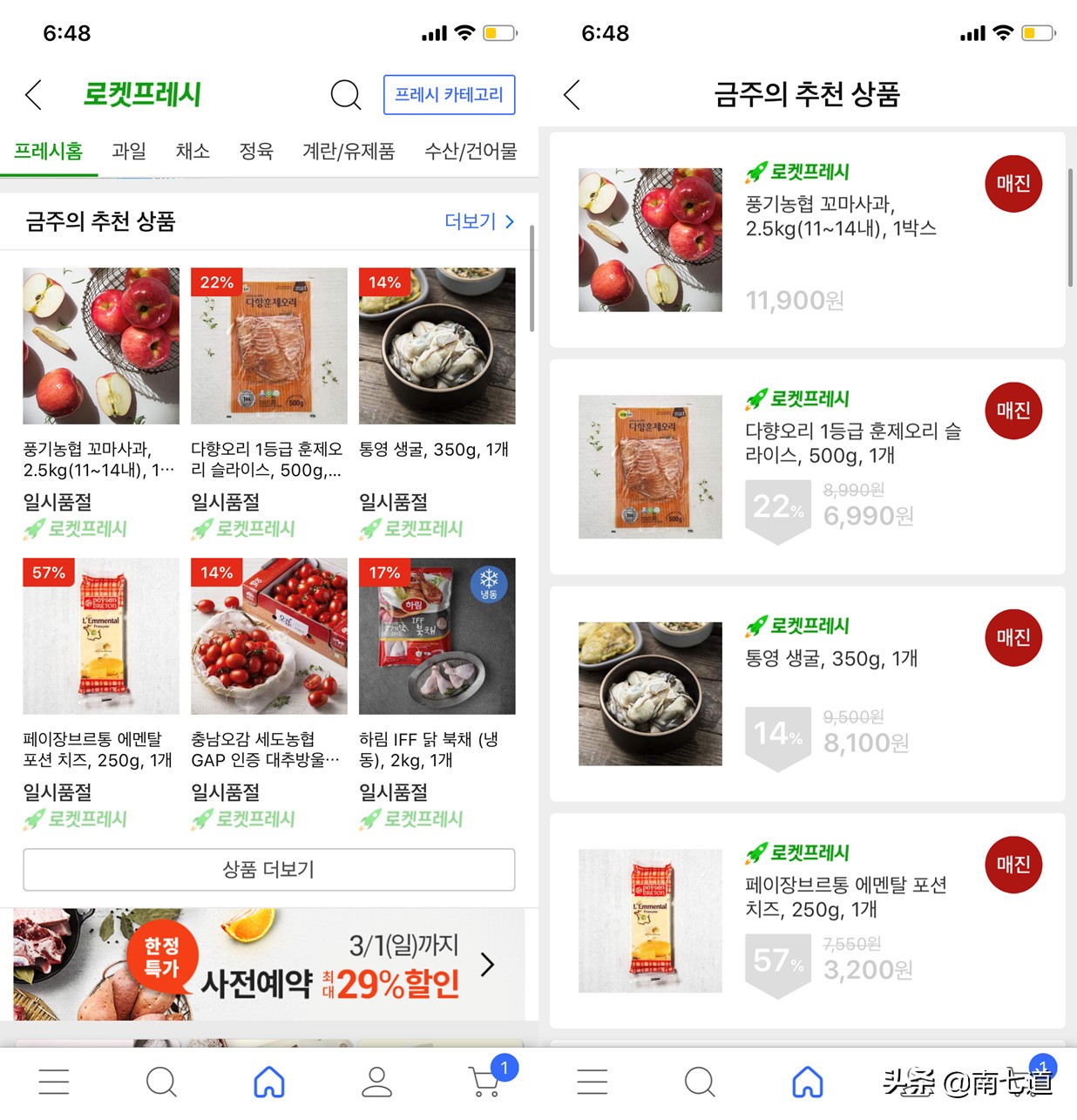Viewport: 1077px width, 1120px height.
Task: Tap the back arrow on the Rocket Fresh page
Action: pyautogui.click(x=33, y=95)
